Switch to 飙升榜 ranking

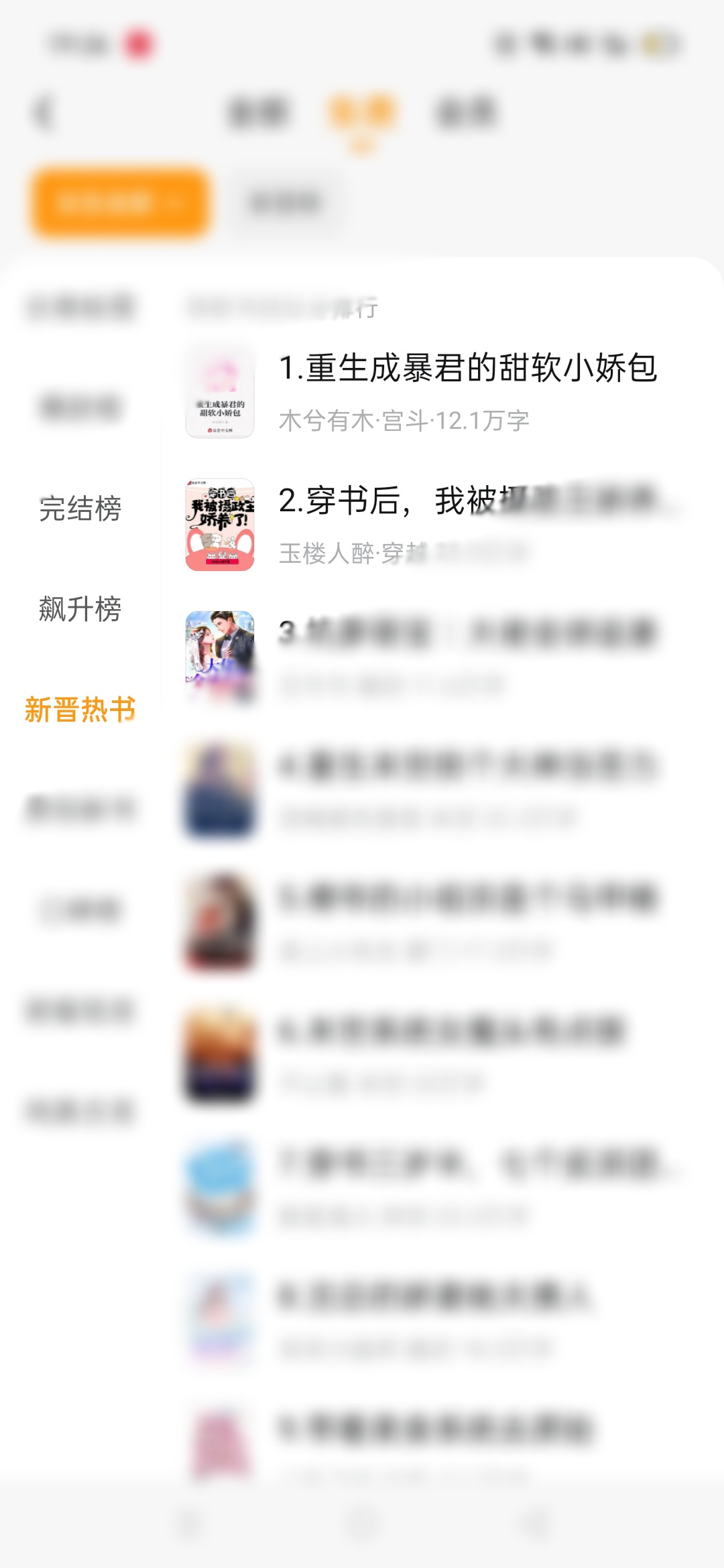80,609
